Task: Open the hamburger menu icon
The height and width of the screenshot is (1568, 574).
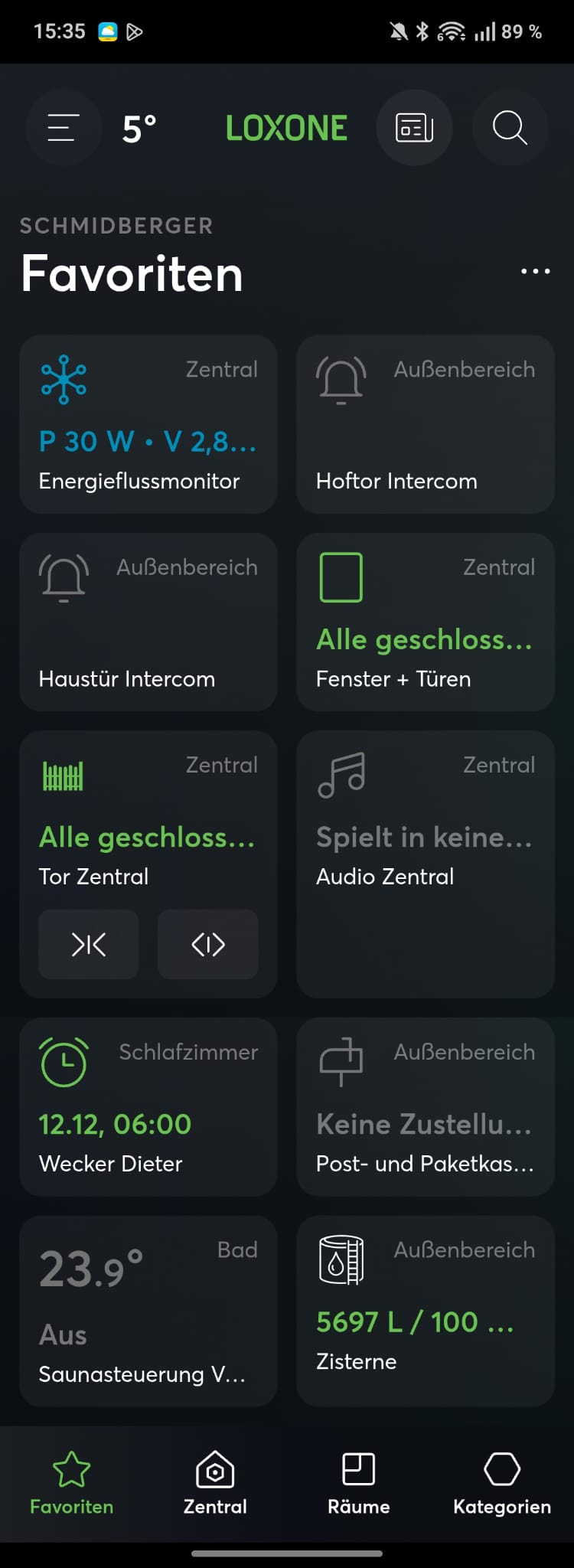Action: tap(63, 128)
